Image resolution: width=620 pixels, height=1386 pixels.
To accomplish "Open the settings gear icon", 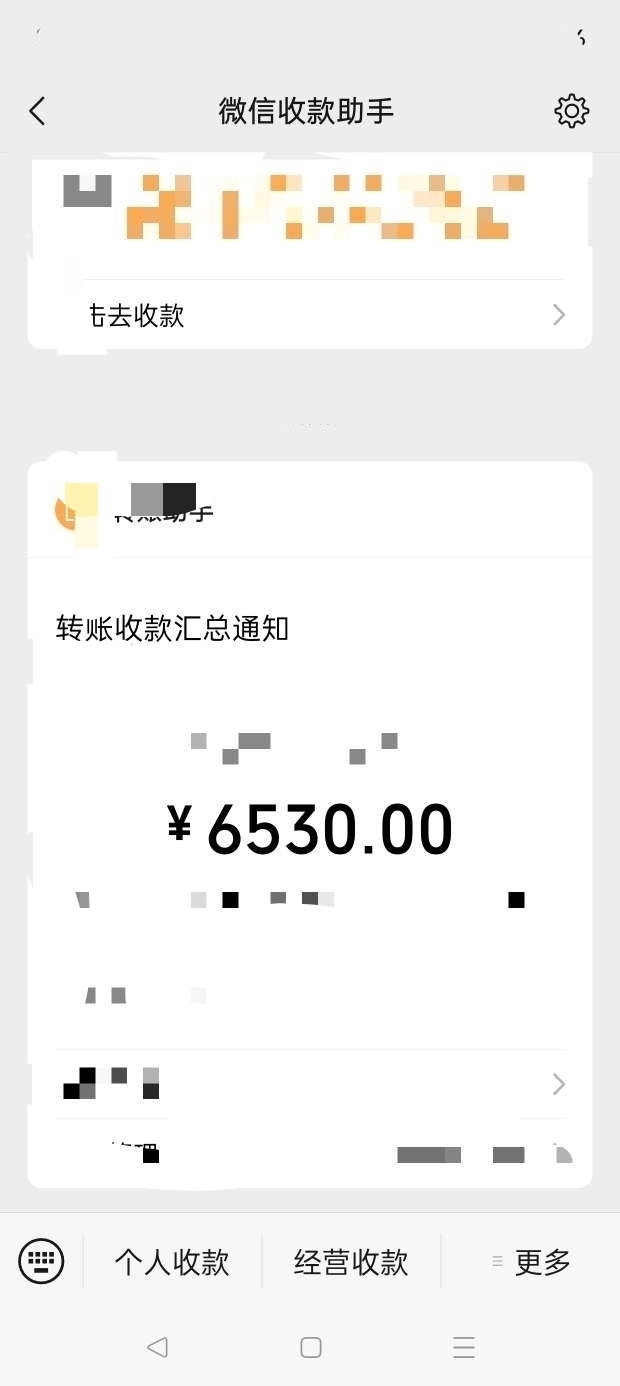I will click(x=571, y=111).
